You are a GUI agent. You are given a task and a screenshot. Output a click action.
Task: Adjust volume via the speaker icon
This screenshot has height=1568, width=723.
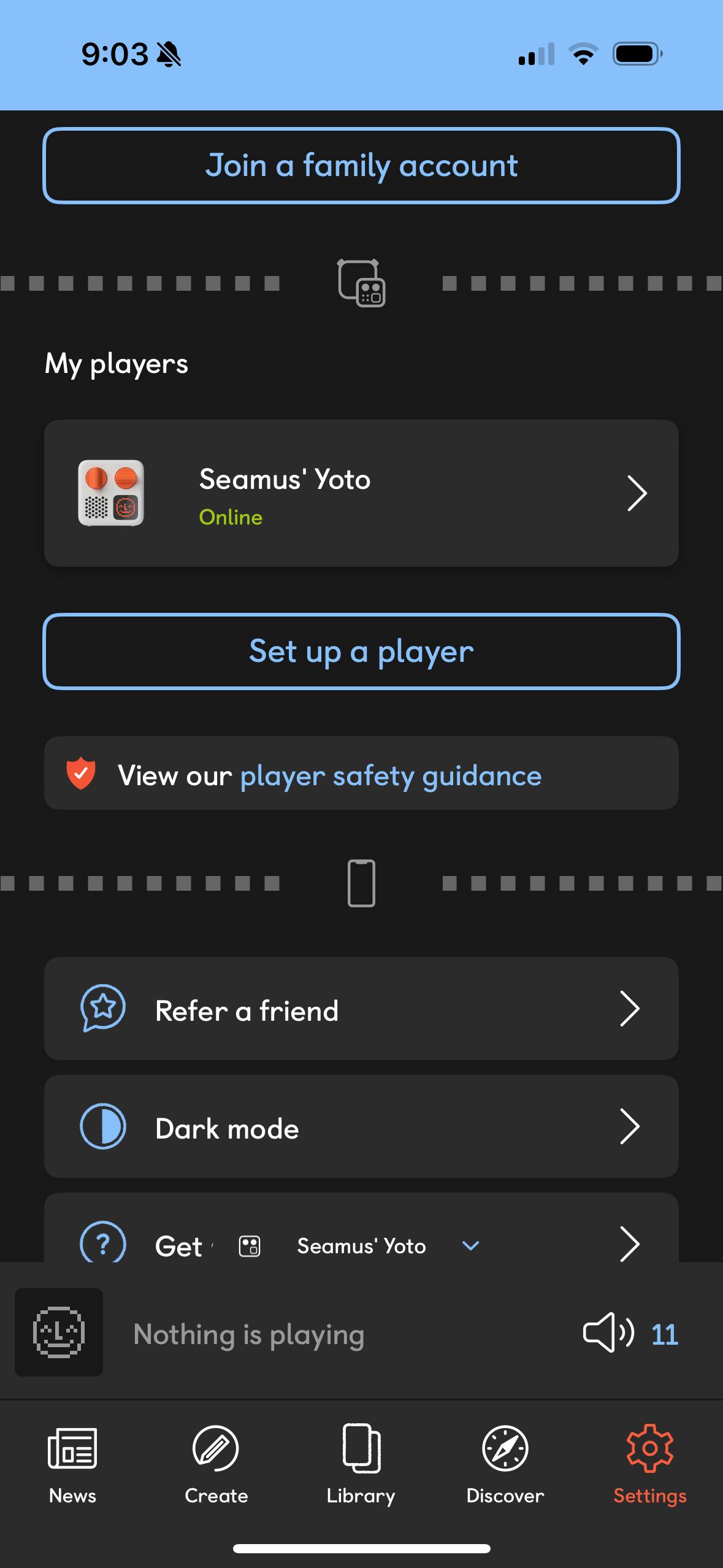click(x=608, y=1332)
